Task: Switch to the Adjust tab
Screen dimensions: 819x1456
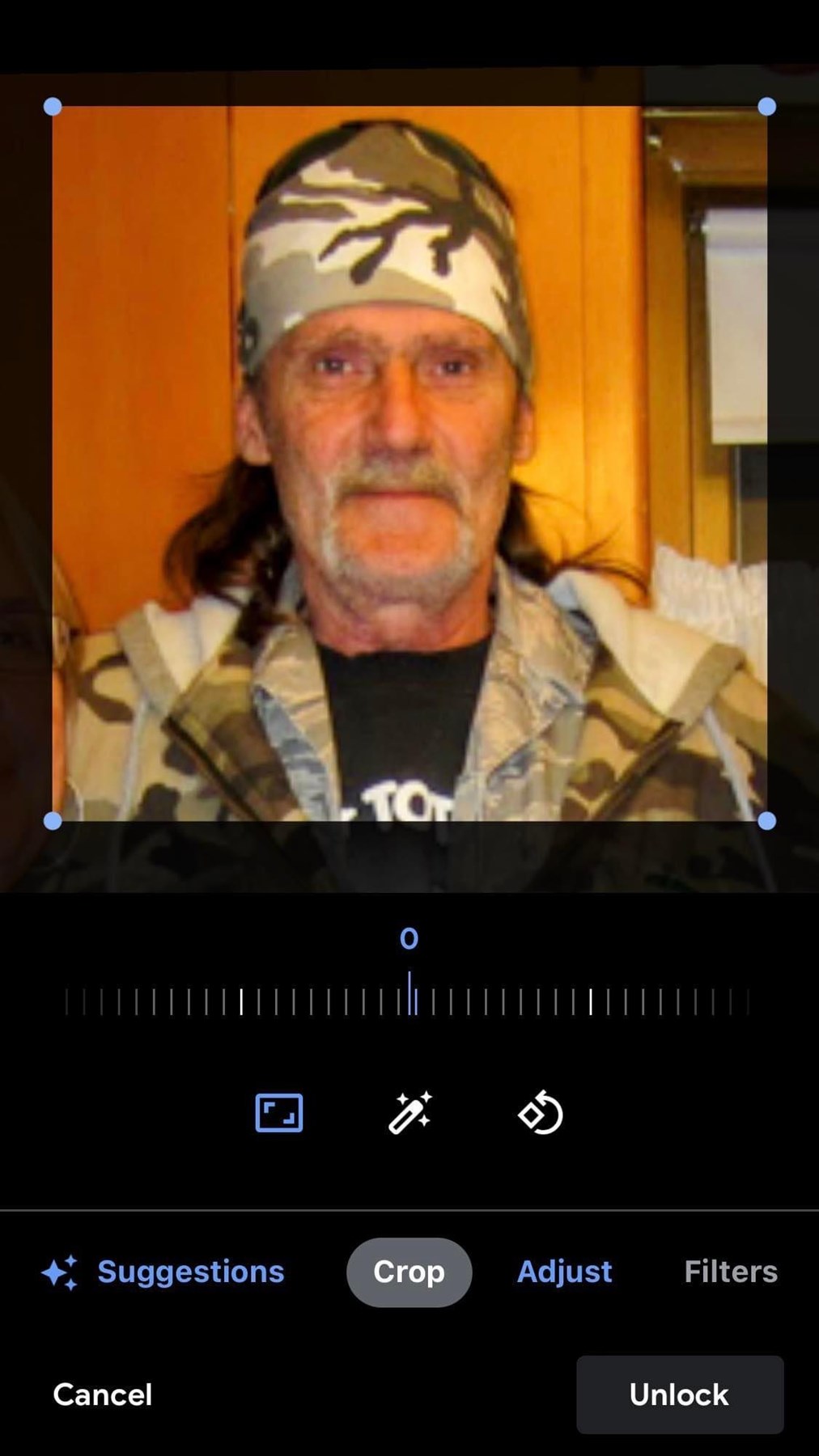Action: click(564, 1272)
